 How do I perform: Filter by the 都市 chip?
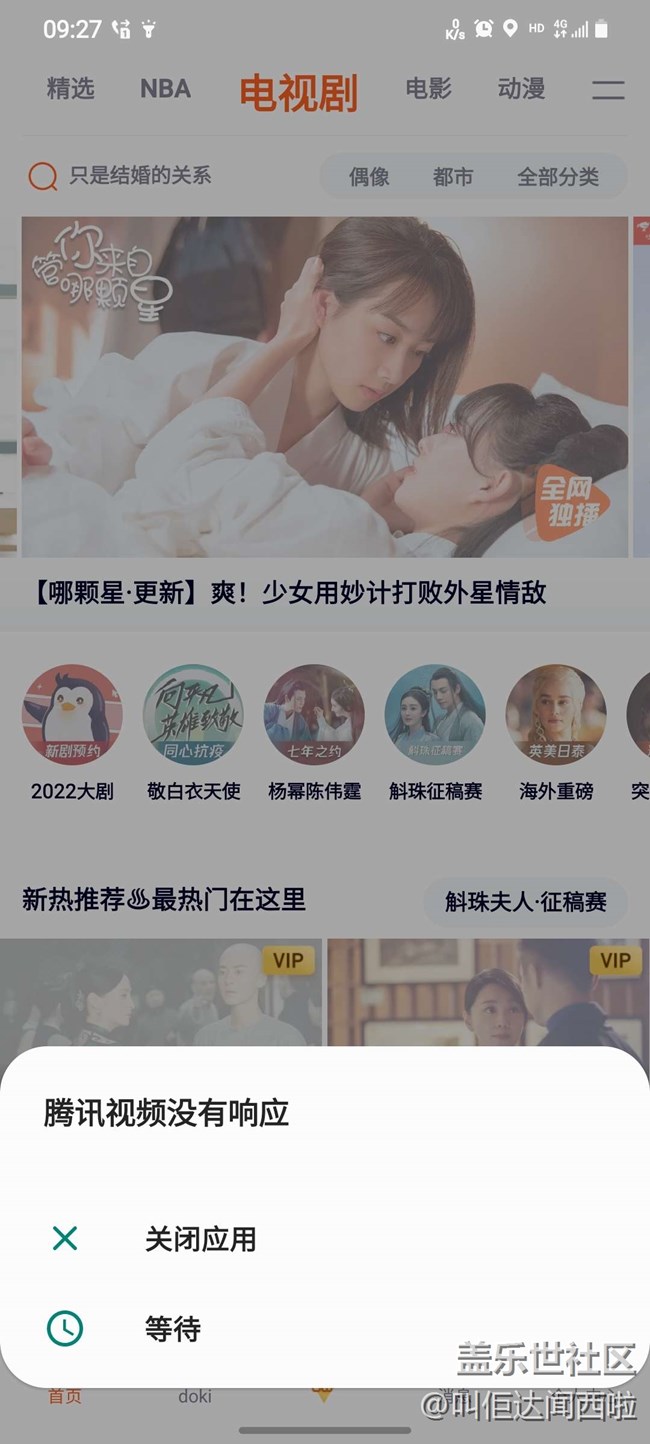(453, 177)
